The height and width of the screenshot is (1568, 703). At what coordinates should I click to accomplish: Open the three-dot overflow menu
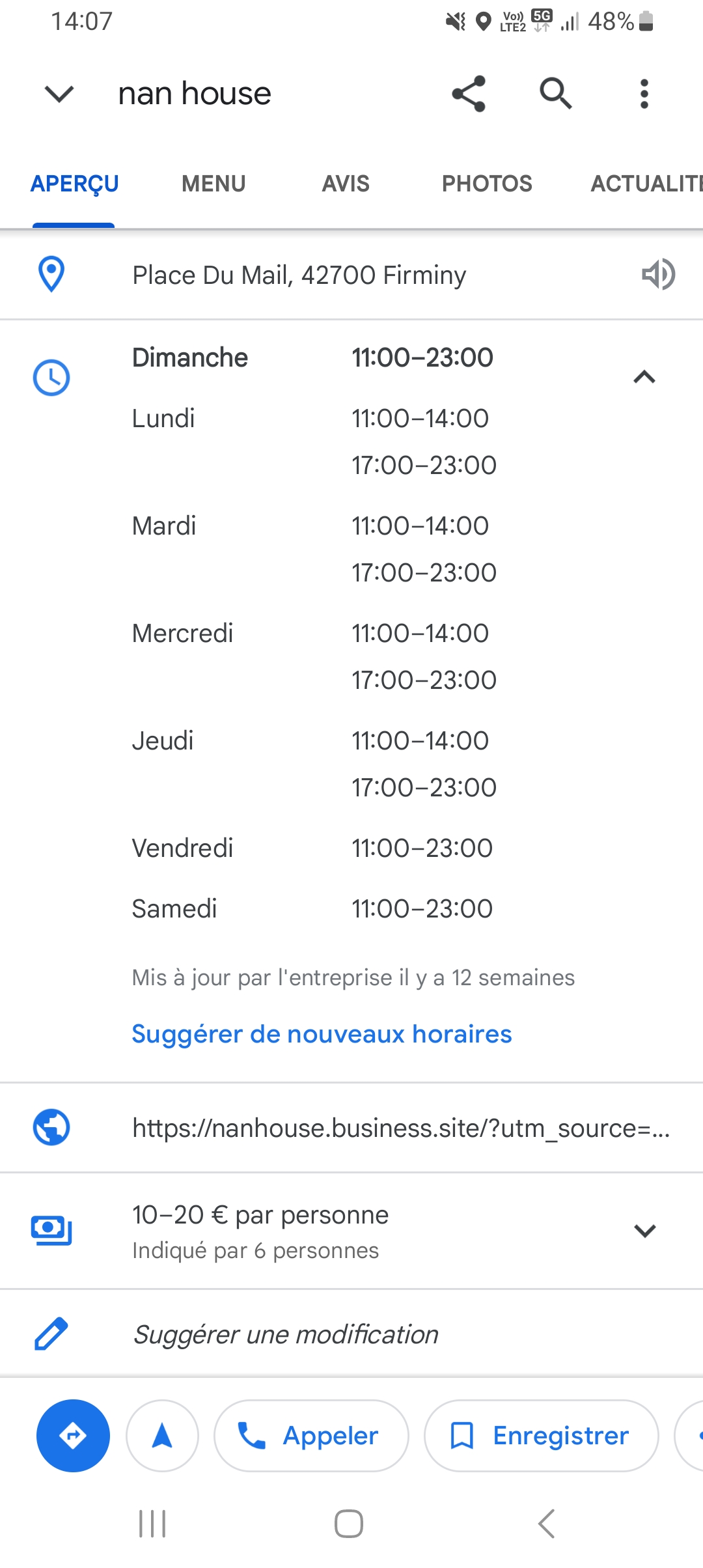tap(644, 94)
